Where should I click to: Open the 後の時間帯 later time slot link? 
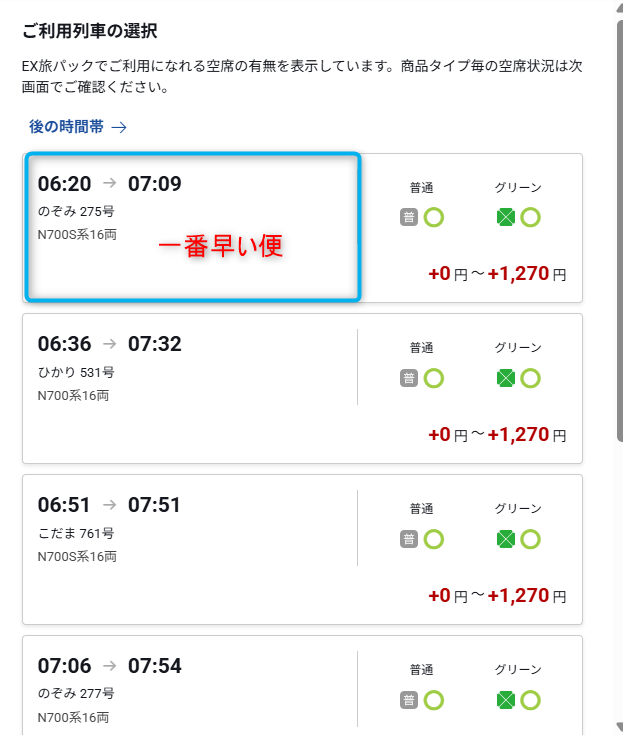coord(77,127)
